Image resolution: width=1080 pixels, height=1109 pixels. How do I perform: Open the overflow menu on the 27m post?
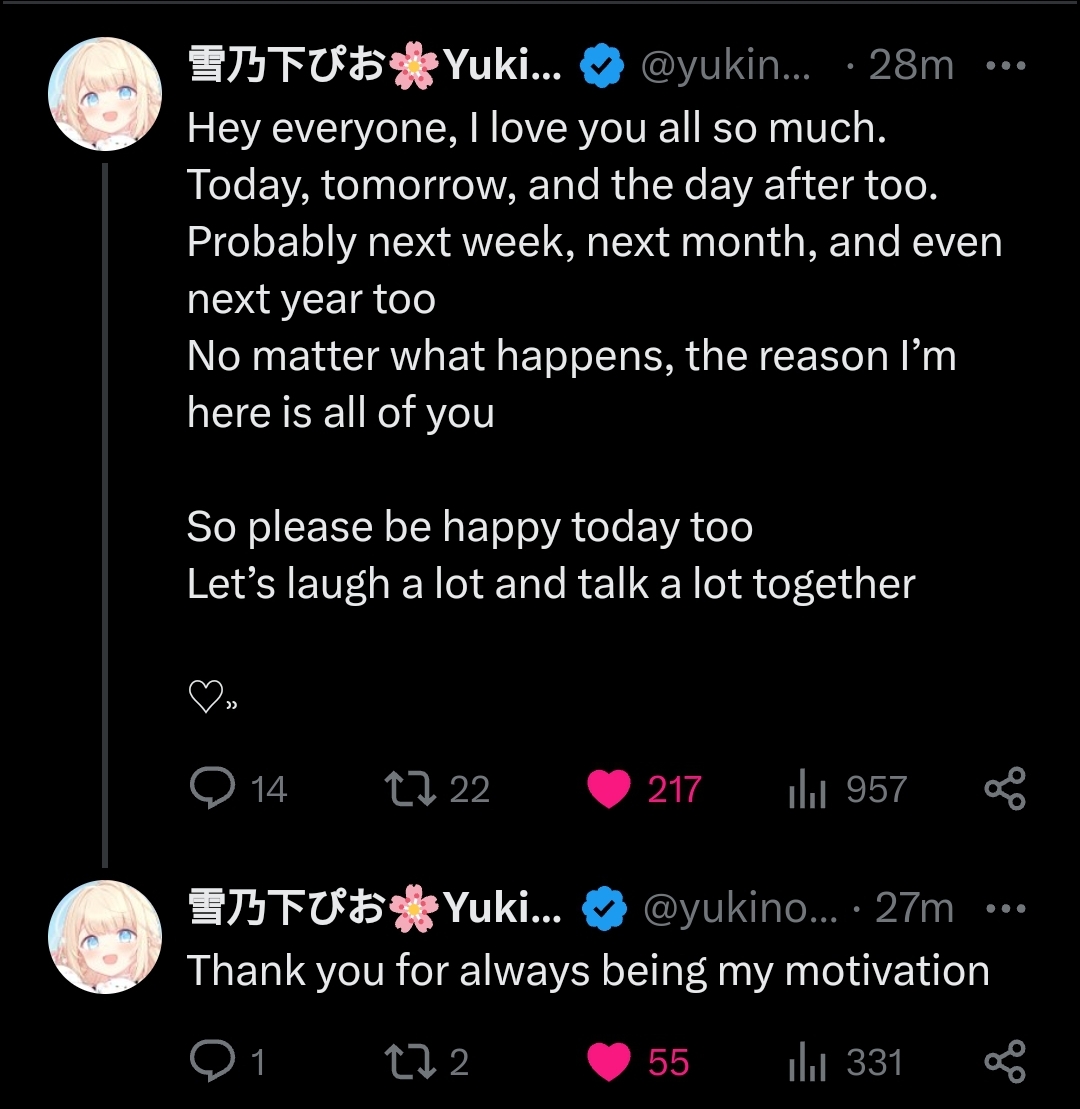(1005, 908)
